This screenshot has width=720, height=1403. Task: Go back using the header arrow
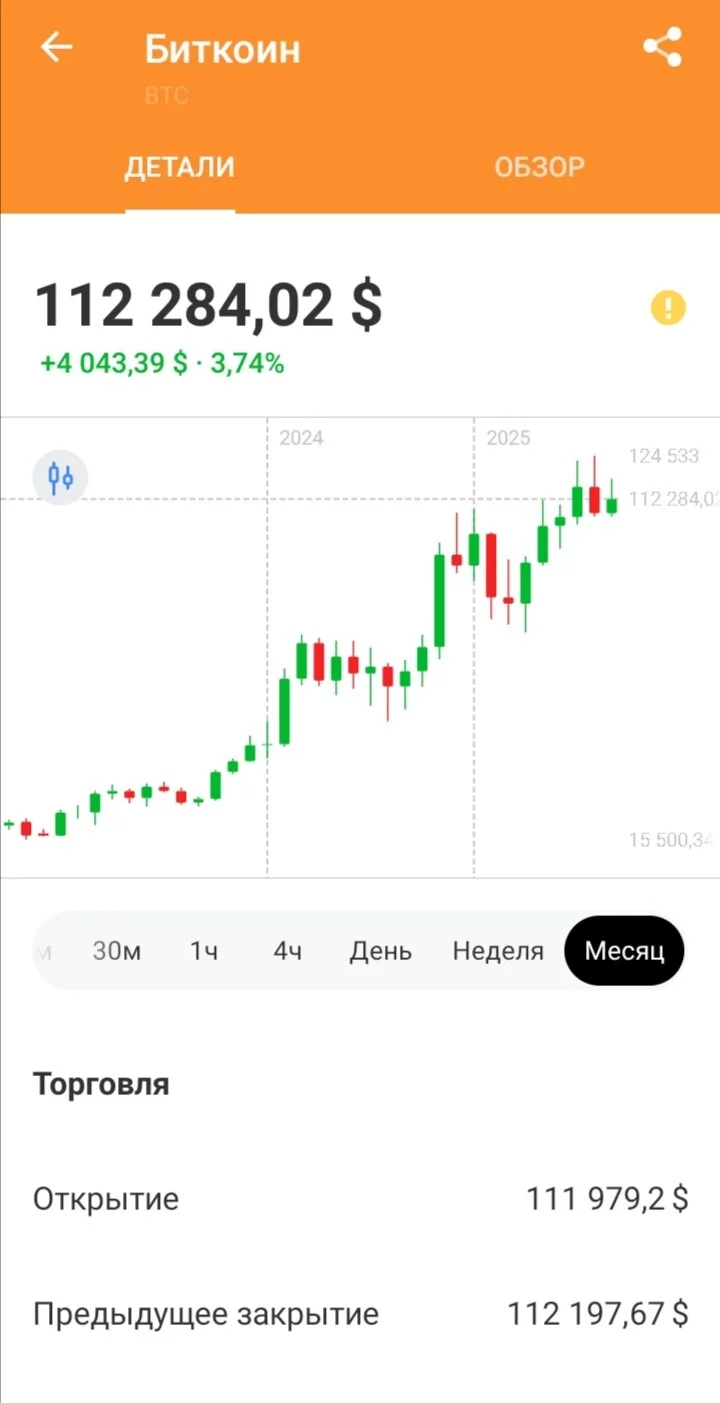(x=56, y=47)
